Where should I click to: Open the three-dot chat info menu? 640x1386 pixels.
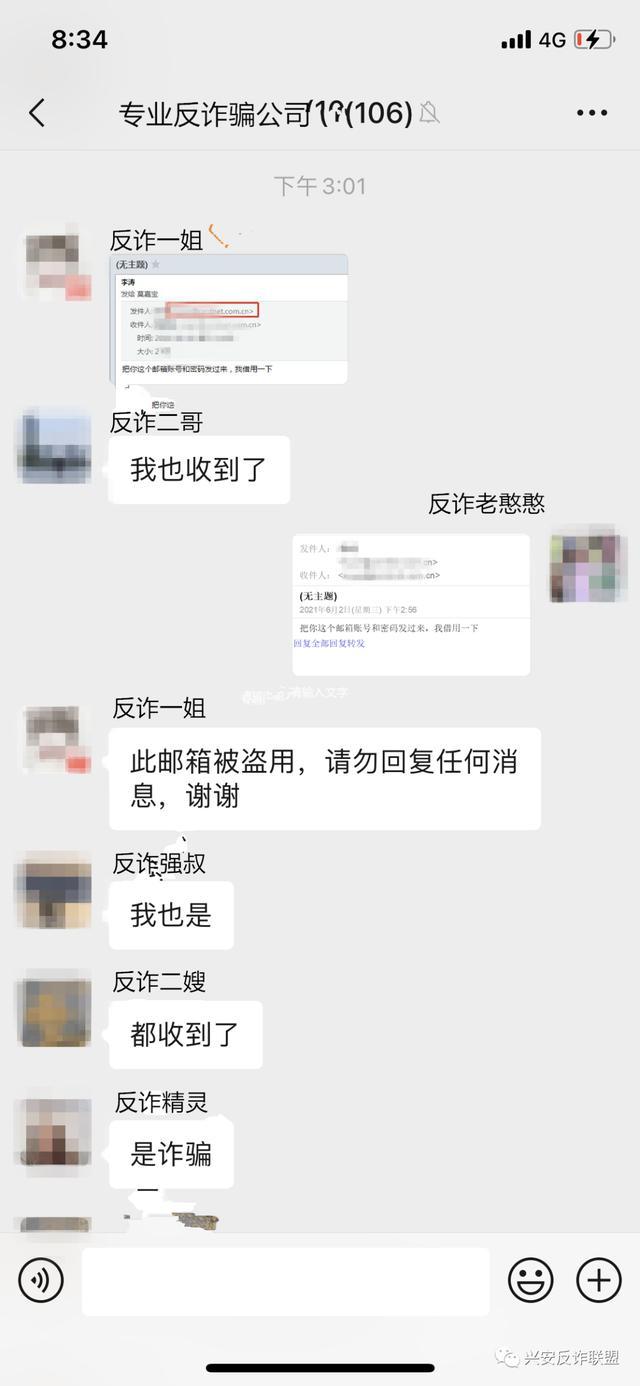(592, 113)
